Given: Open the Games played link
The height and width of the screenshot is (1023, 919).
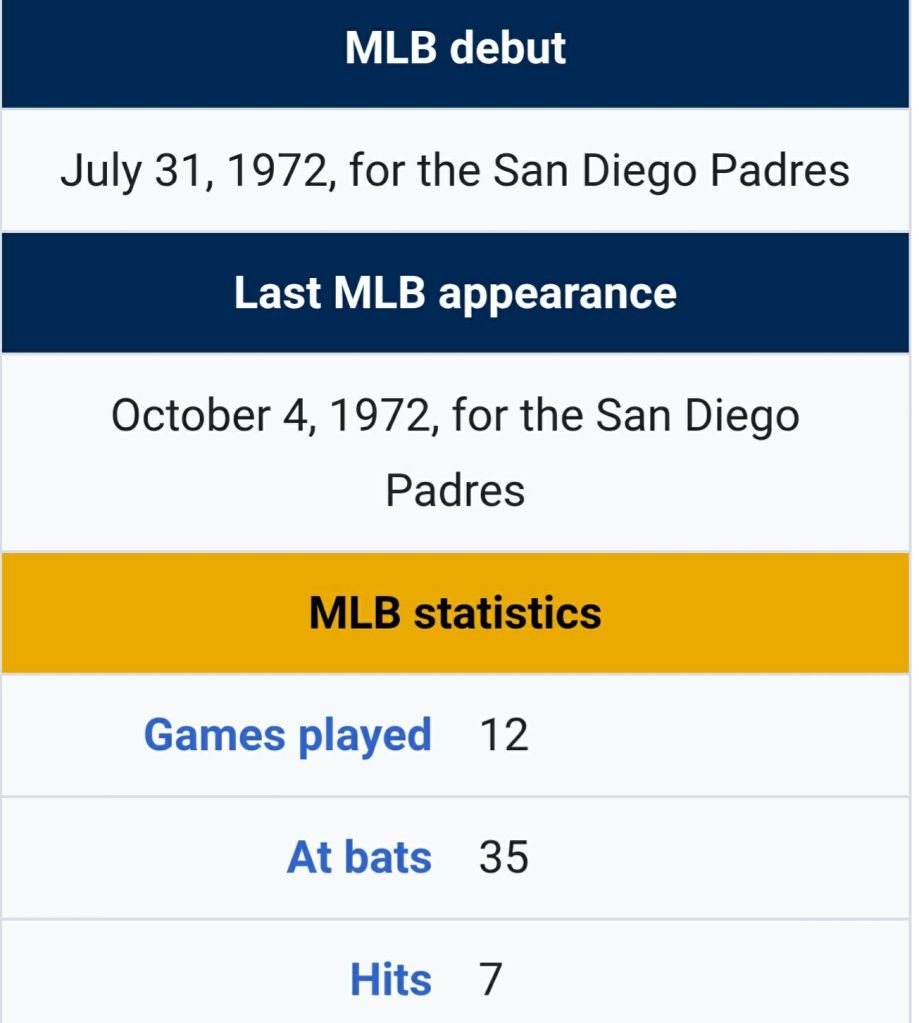Looking at the screenshot, I should pyautogui.click(x=287, y=736).
